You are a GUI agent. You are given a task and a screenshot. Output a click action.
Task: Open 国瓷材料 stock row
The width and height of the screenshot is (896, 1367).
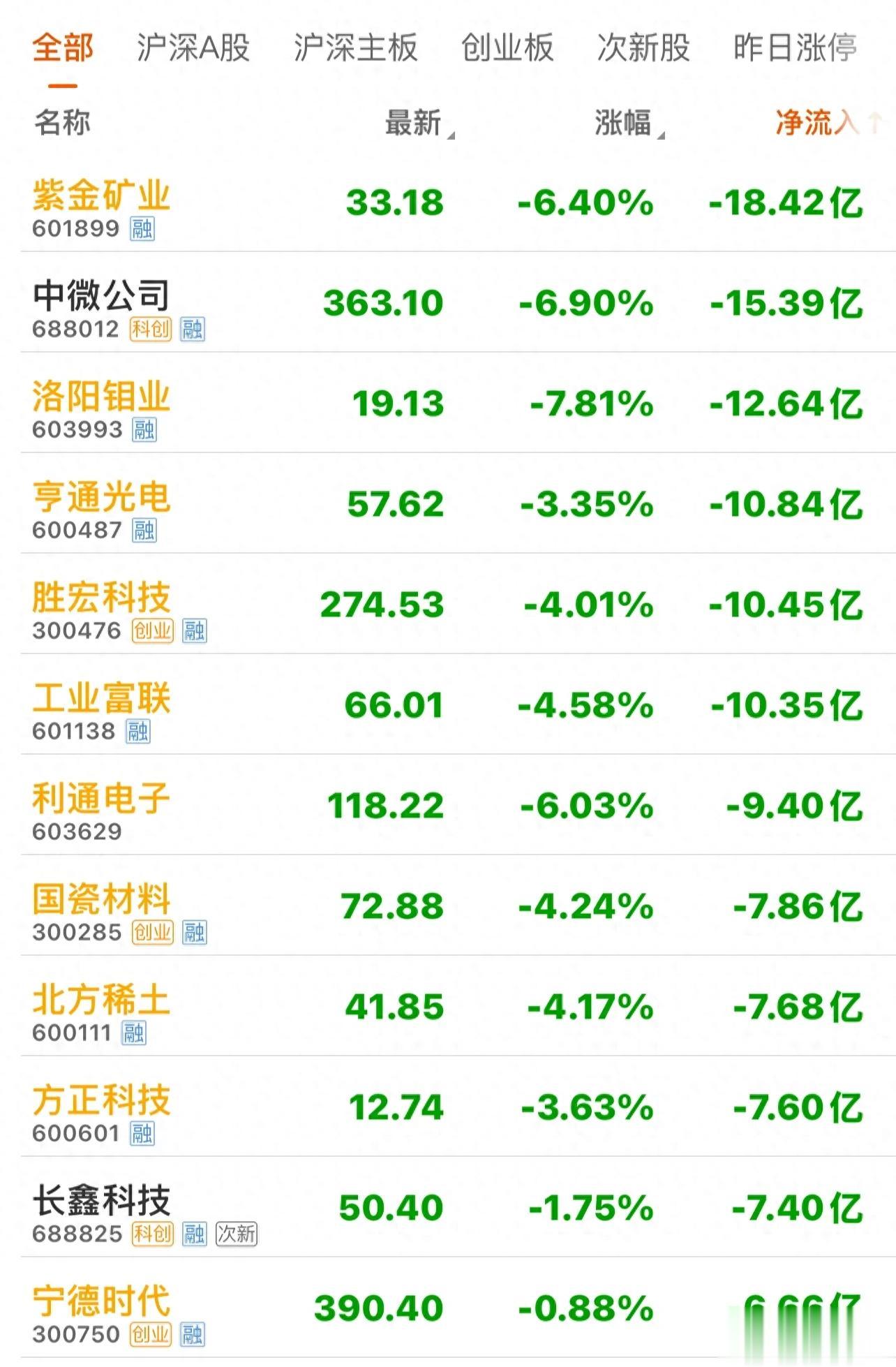[x=458, y=906]
